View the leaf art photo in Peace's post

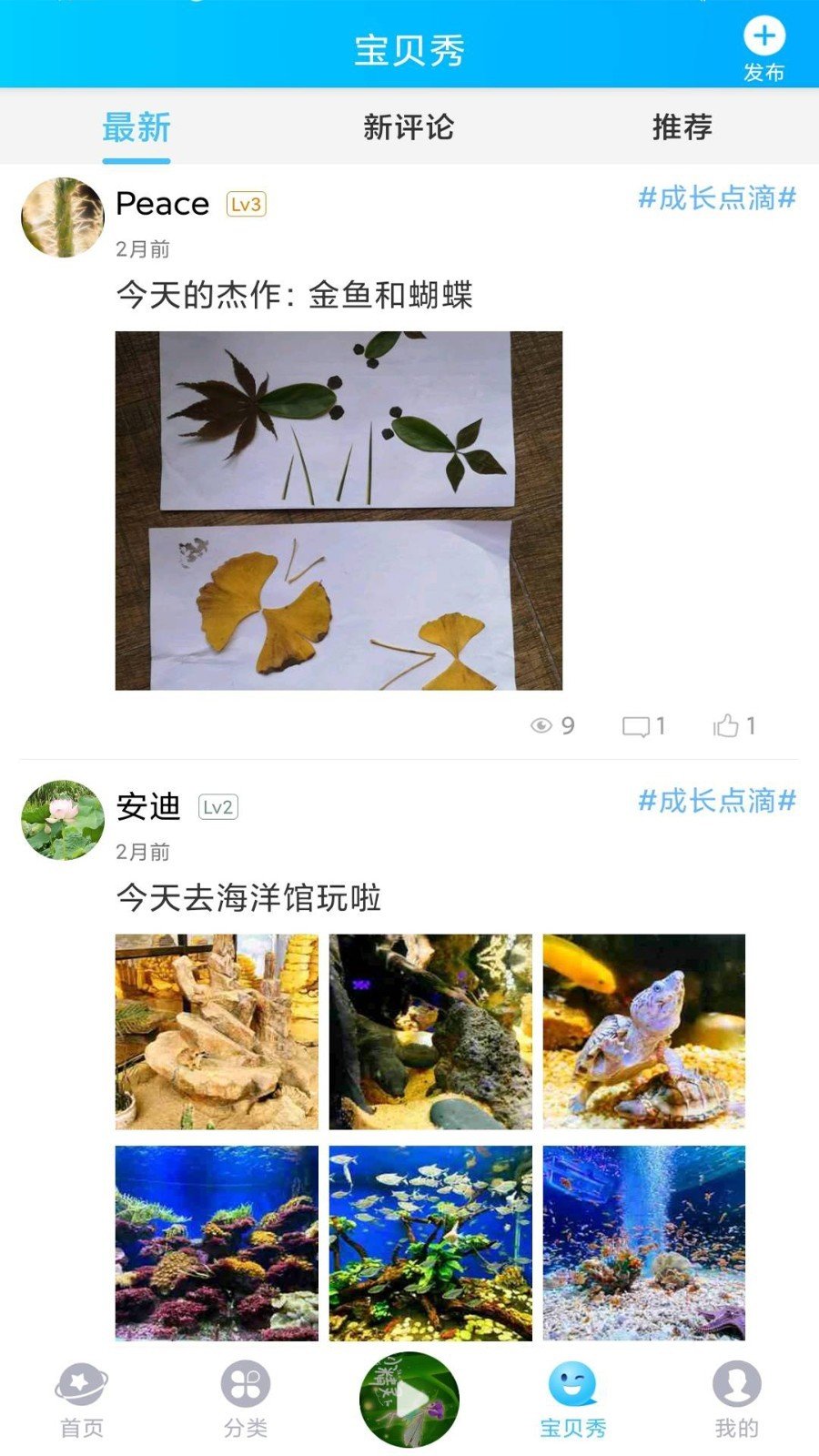(339, 511)
